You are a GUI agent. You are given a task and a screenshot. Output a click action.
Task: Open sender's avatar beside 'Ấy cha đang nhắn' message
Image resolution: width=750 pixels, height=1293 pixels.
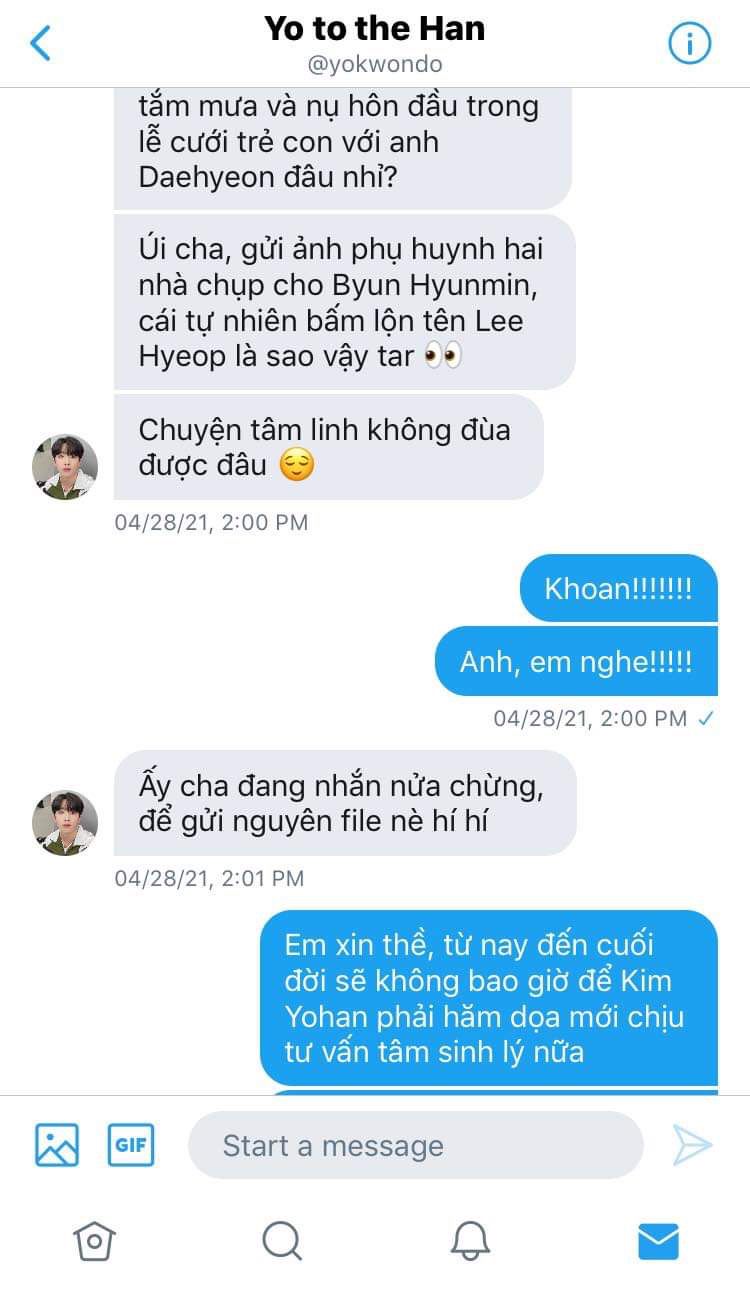click(65, 823)
